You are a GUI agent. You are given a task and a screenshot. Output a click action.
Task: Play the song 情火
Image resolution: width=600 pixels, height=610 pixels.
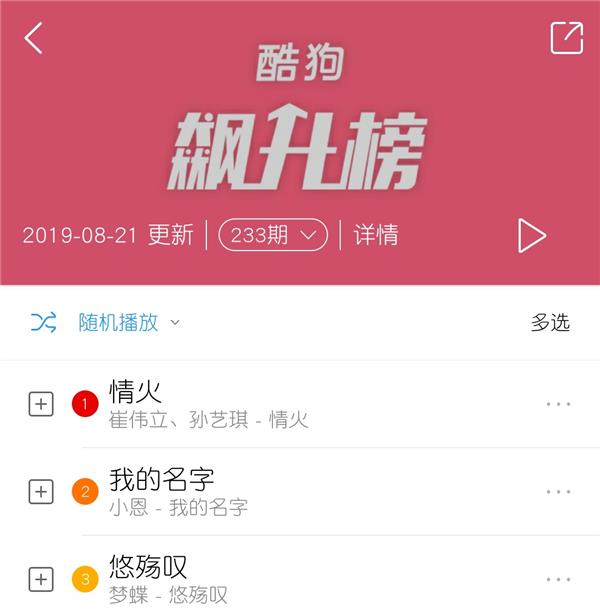(210, 404)
